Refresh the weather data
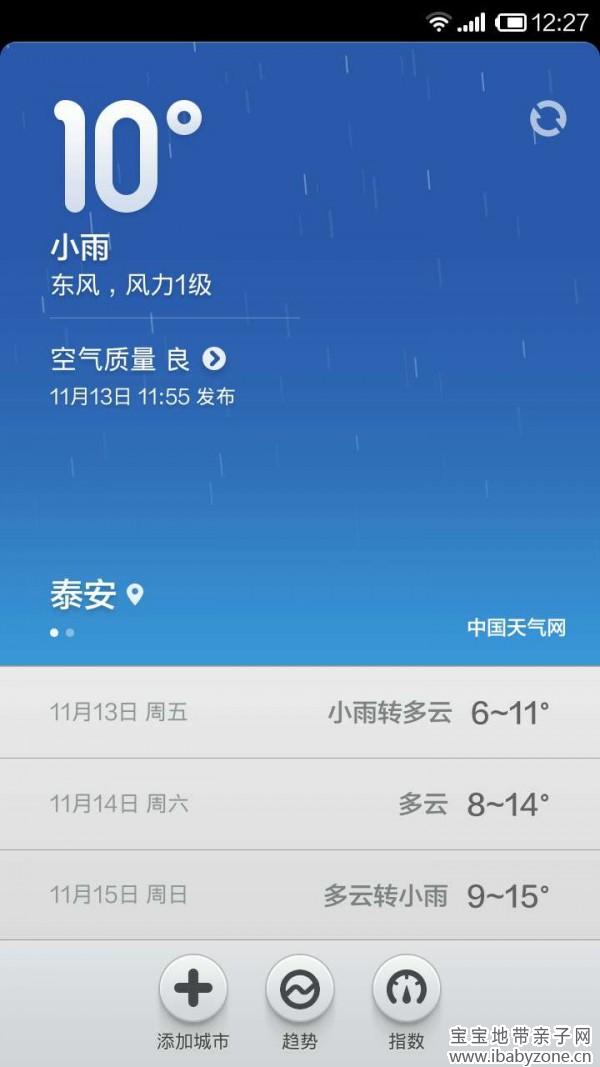The height and width of the screenshot is (1067, 600). click(547, 120)
